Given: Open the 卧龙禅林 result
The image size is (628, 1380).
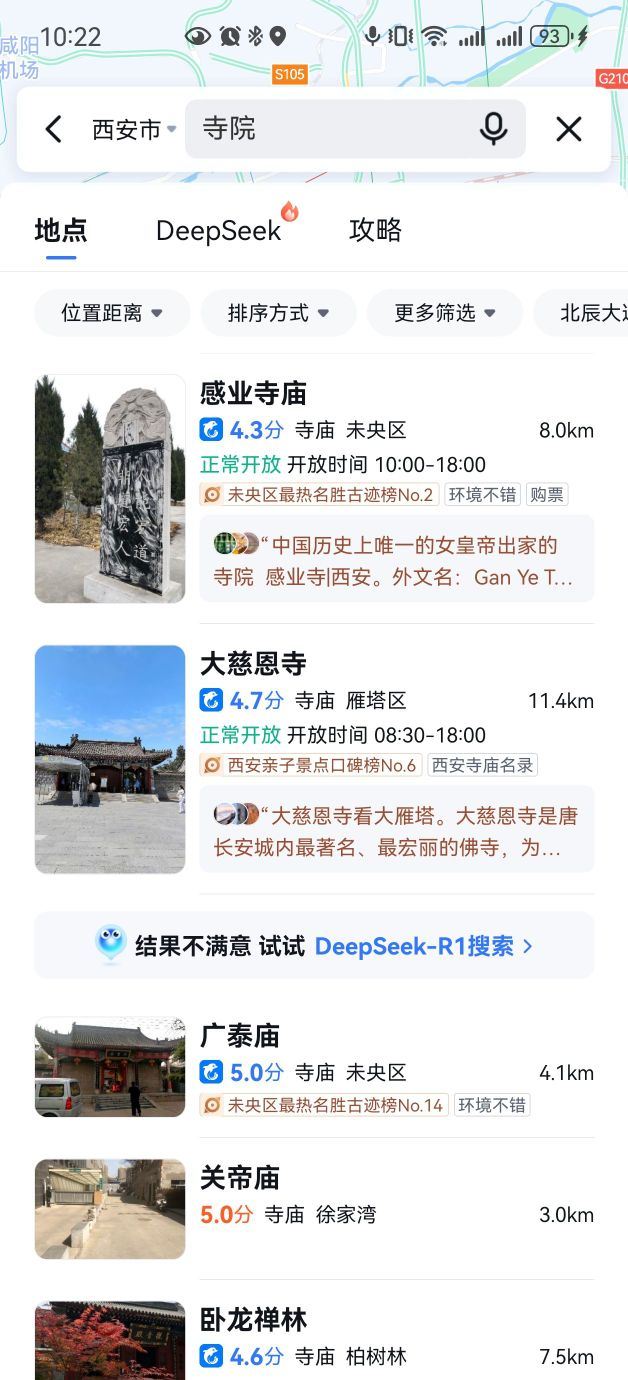Looking at the screenshot, I should click(253, 1320).
